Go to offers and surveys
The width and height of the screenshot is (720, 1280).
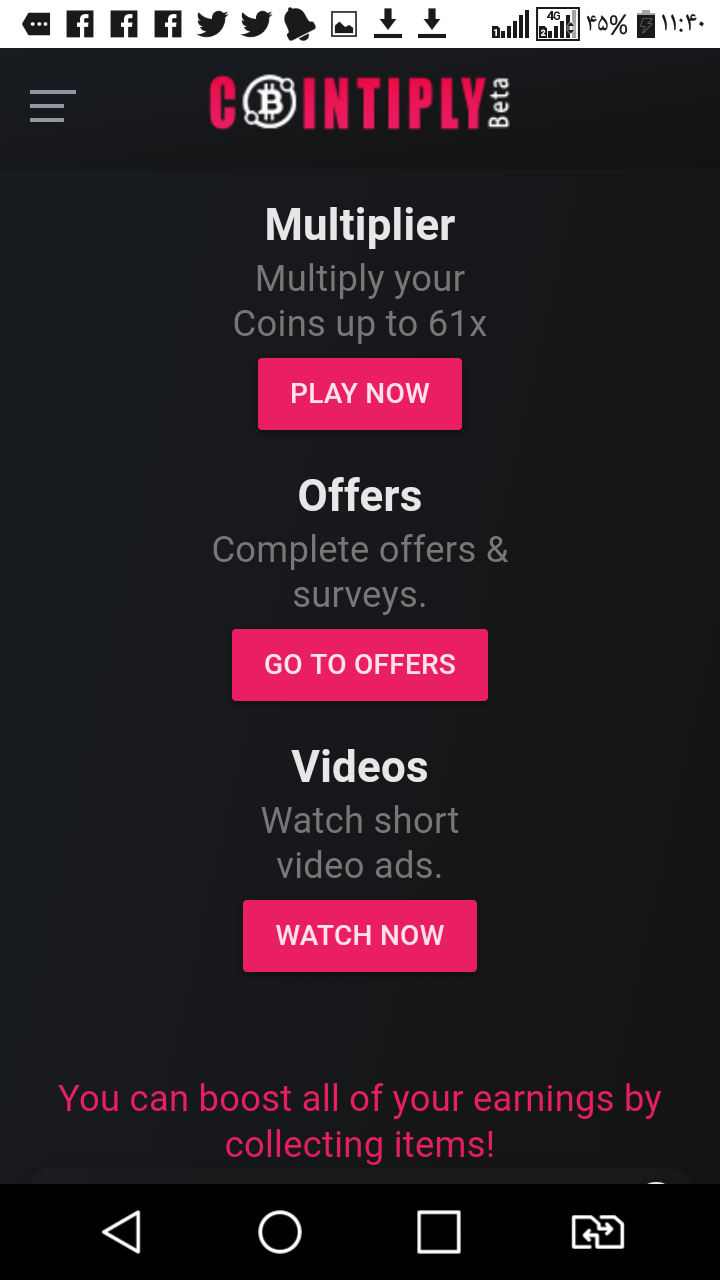360,665
